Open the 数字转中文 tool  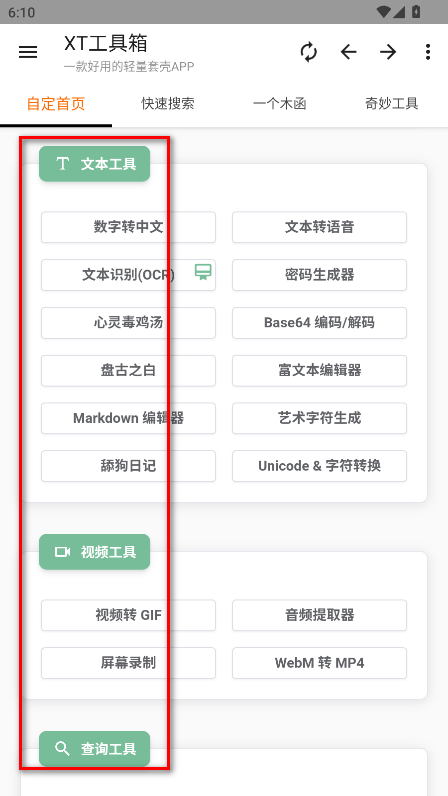coord(129,227)
